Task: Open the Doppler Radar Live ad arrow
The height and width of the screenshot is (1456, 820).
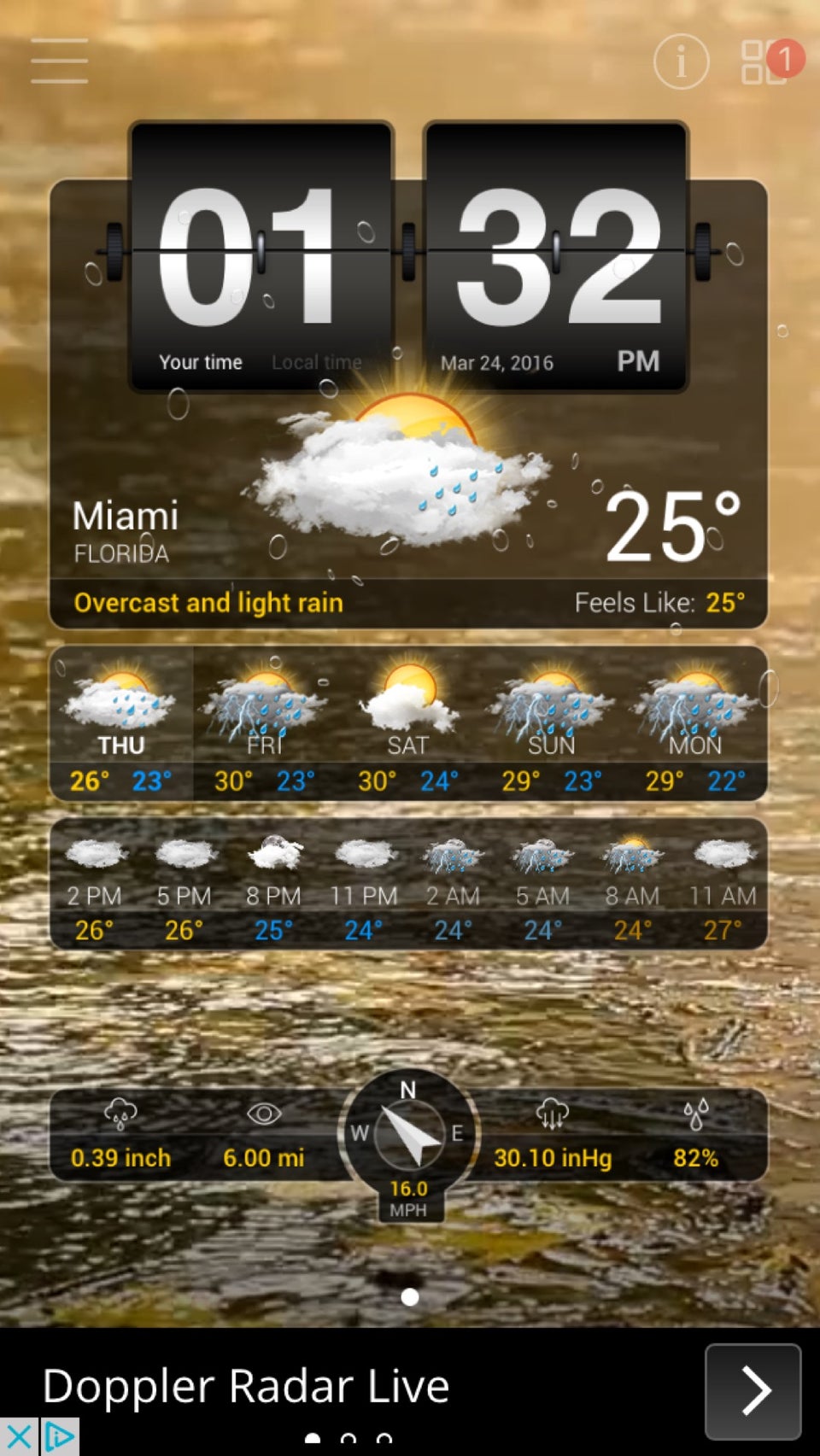Action: tap(753, 1391)
